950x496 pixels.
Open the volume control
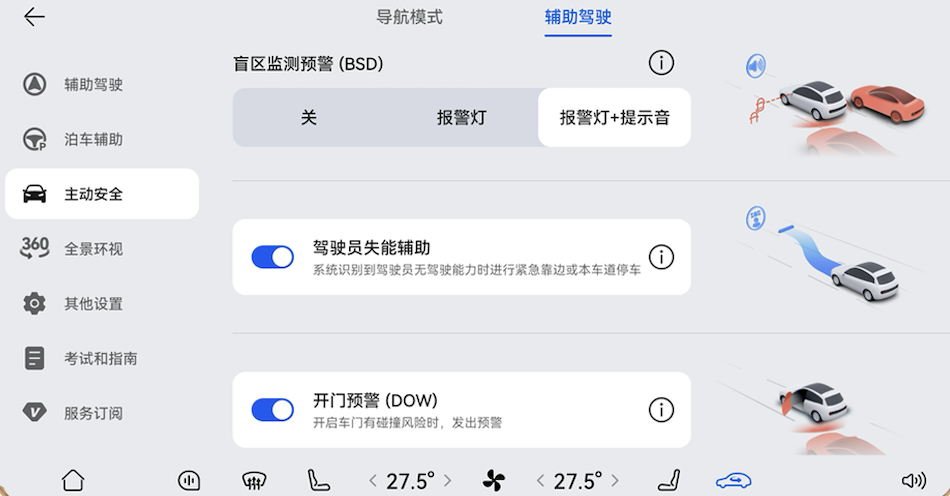913,480
